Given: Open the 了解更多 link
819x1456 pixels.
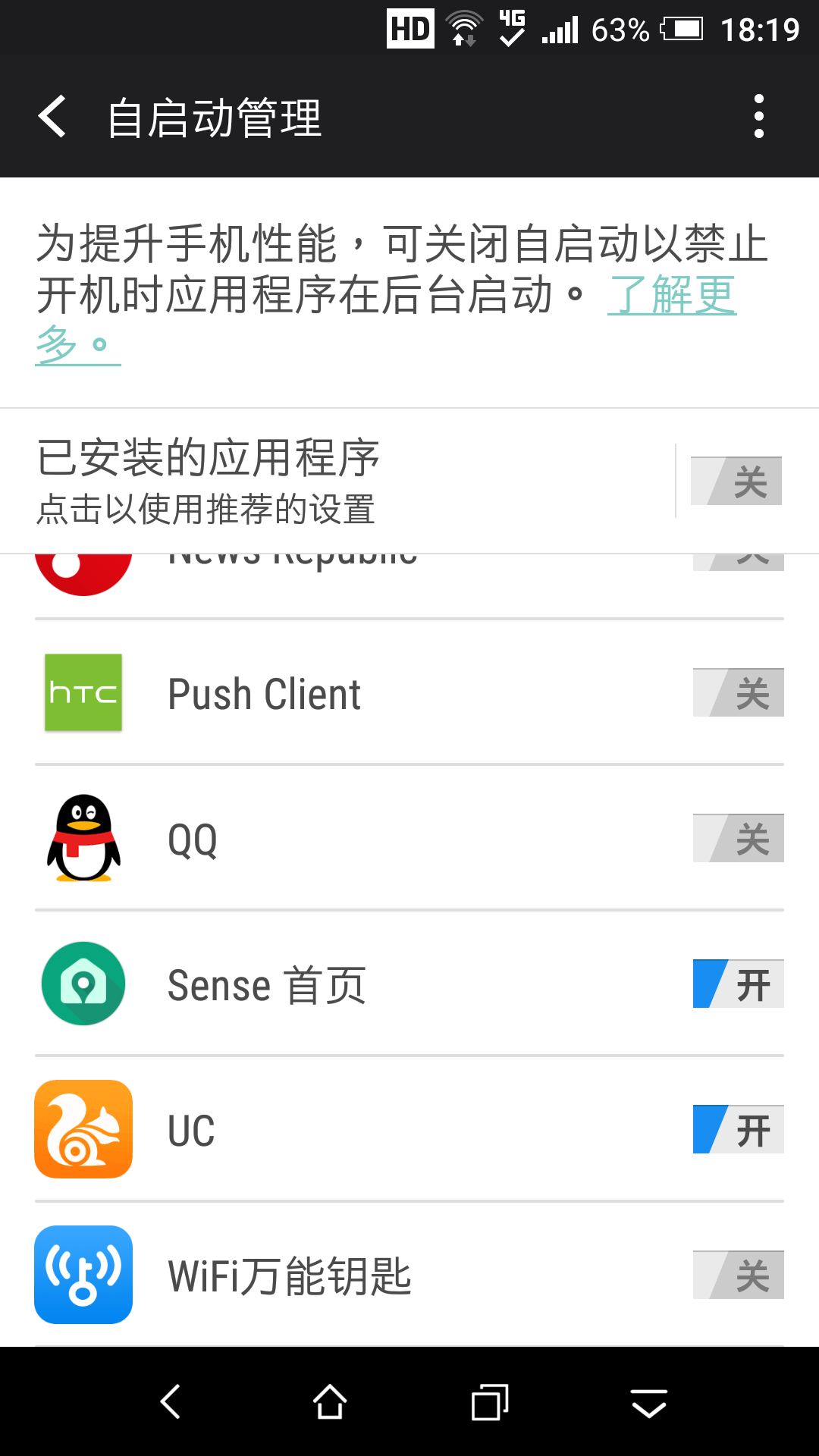Looking at the screenshot, I should [671, 296].
